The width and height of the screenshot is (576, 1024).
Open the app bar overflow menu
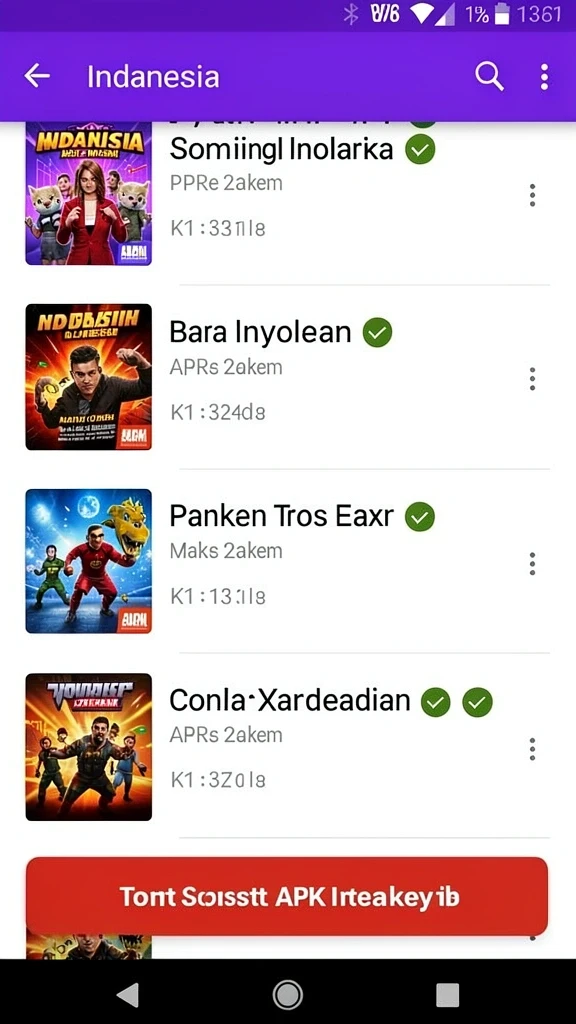(x=545, y=76)
